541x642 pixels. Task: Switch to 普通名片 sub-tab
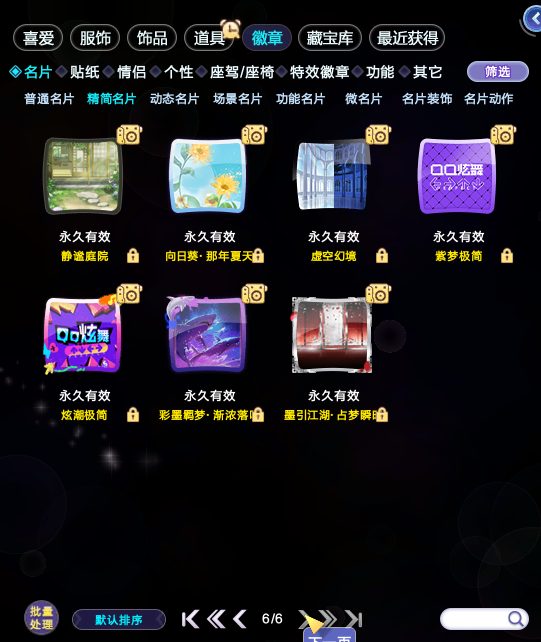click(x=49, y=99)
